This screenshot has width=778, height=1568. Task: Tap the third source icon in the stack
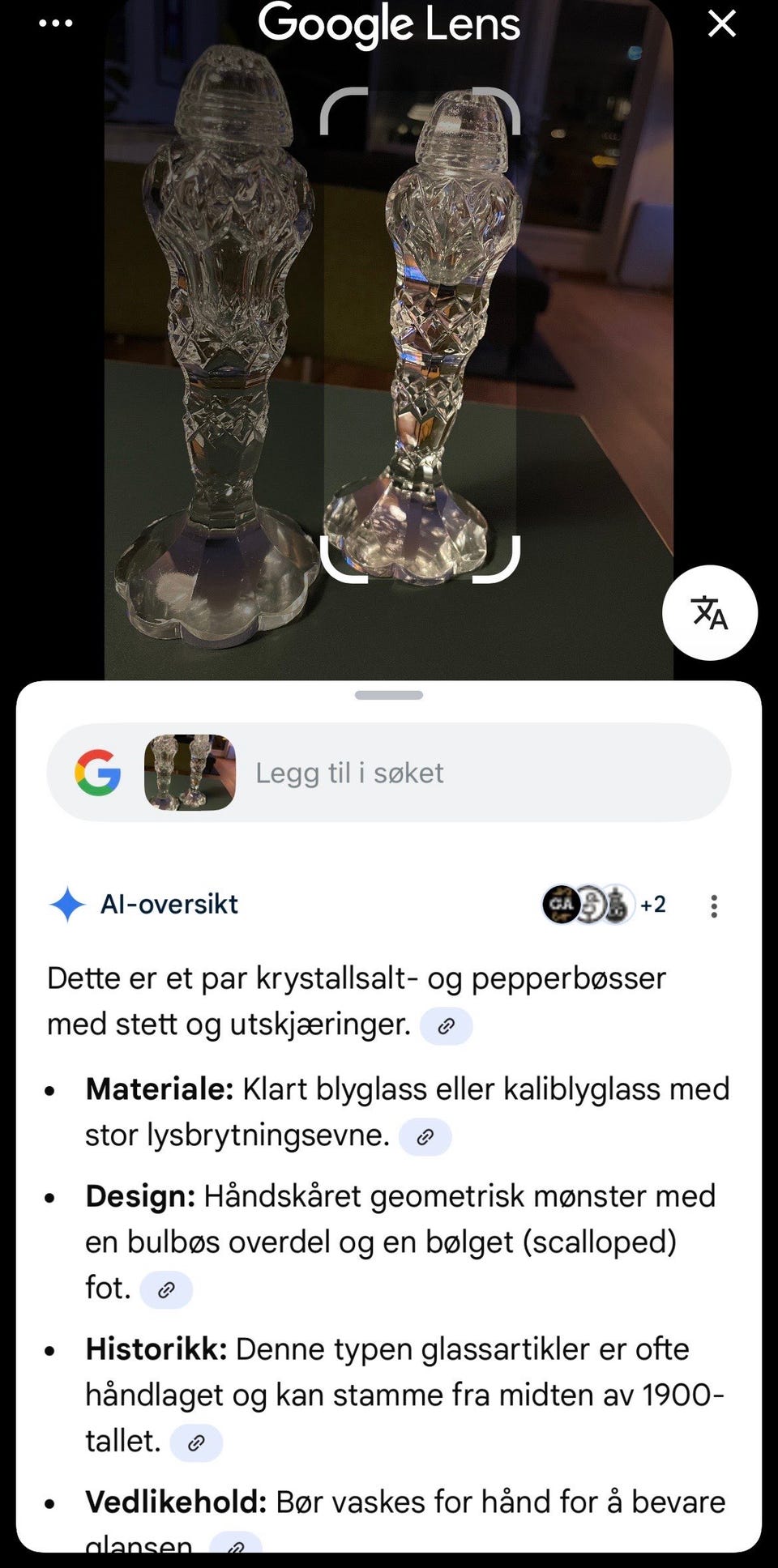(616, 905)
